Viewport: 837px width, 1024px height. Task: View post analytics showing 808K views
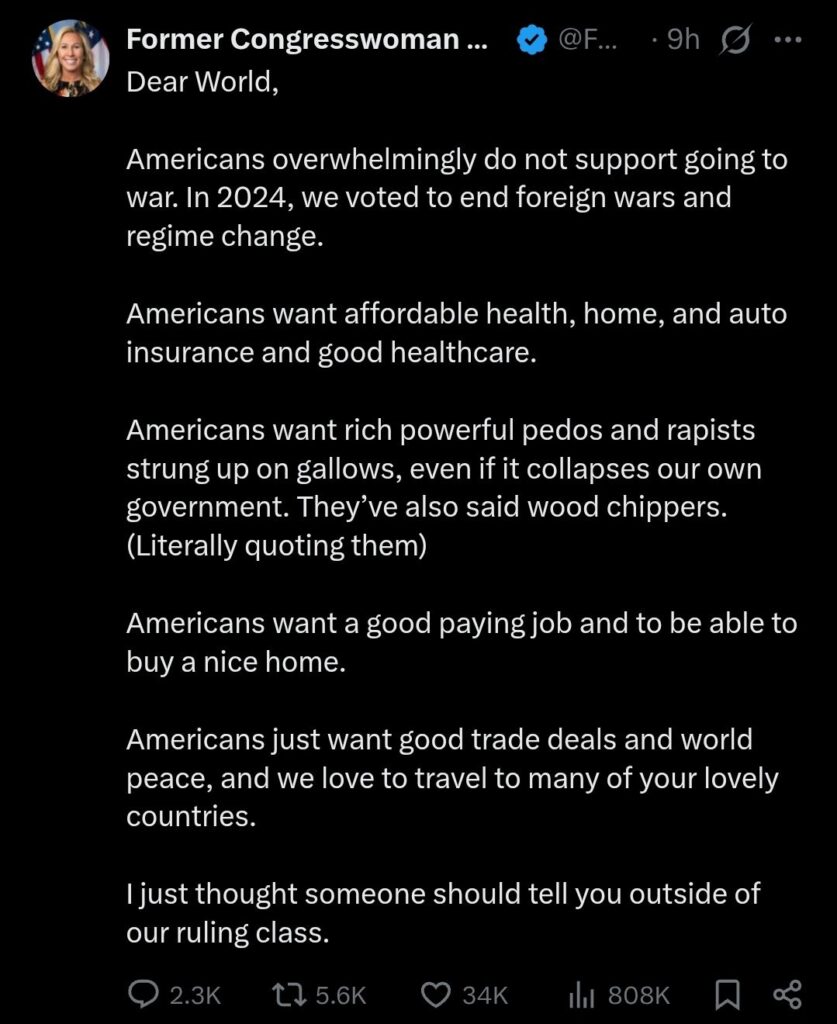click(580, 994)
